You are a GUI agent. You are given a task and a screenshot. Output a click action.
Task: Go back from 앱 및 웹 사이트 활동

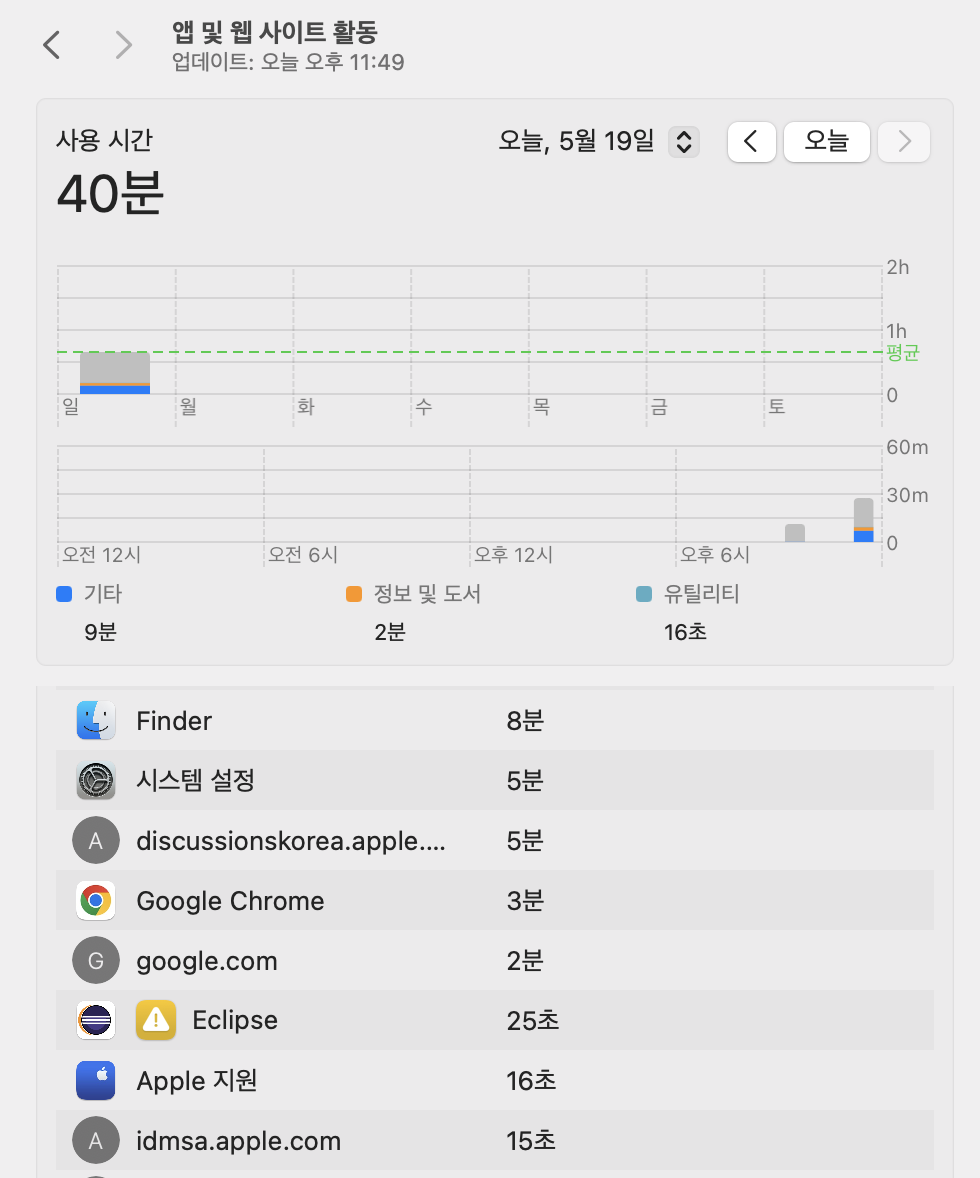(x=52, y=45)
